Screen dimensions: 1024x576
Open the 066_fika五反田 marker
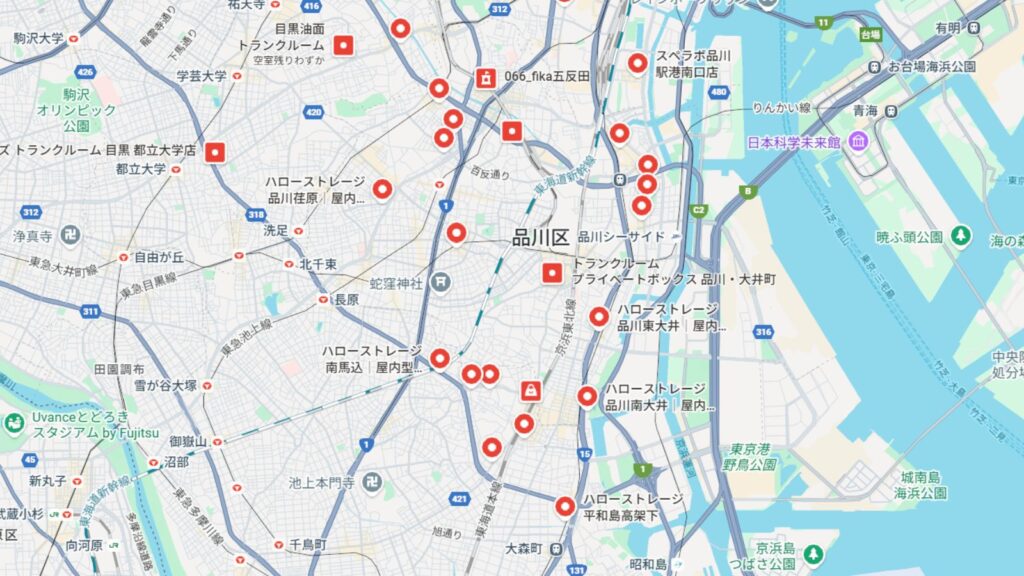[486, 77]
